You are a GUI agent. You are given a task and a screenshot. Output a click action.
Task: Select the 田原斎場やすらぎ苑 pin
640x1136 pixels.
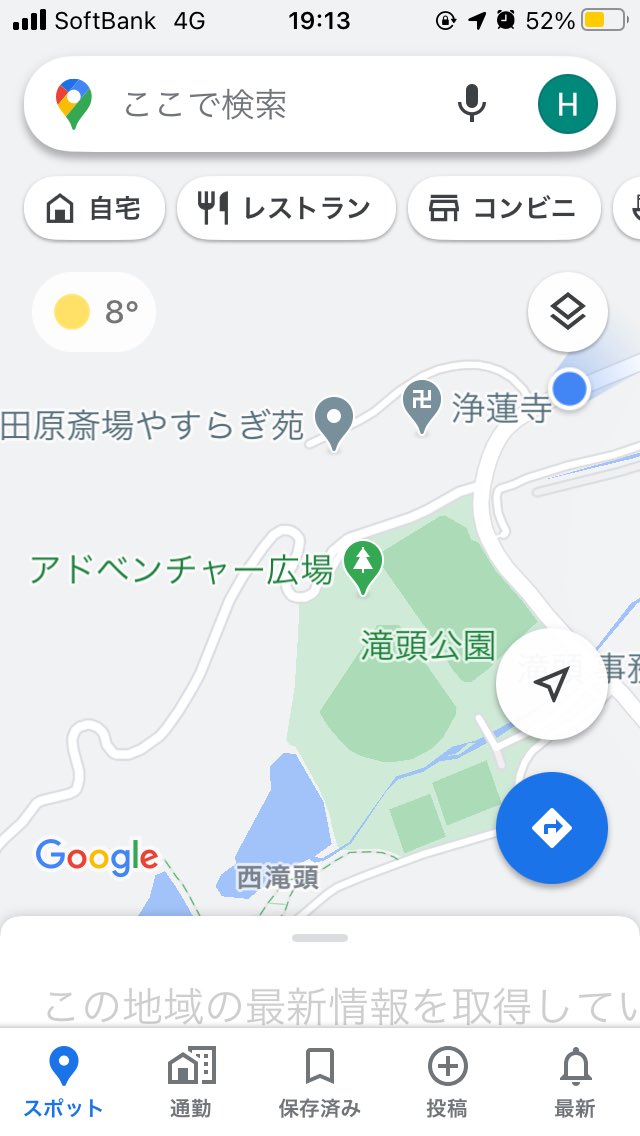point(333,423)
